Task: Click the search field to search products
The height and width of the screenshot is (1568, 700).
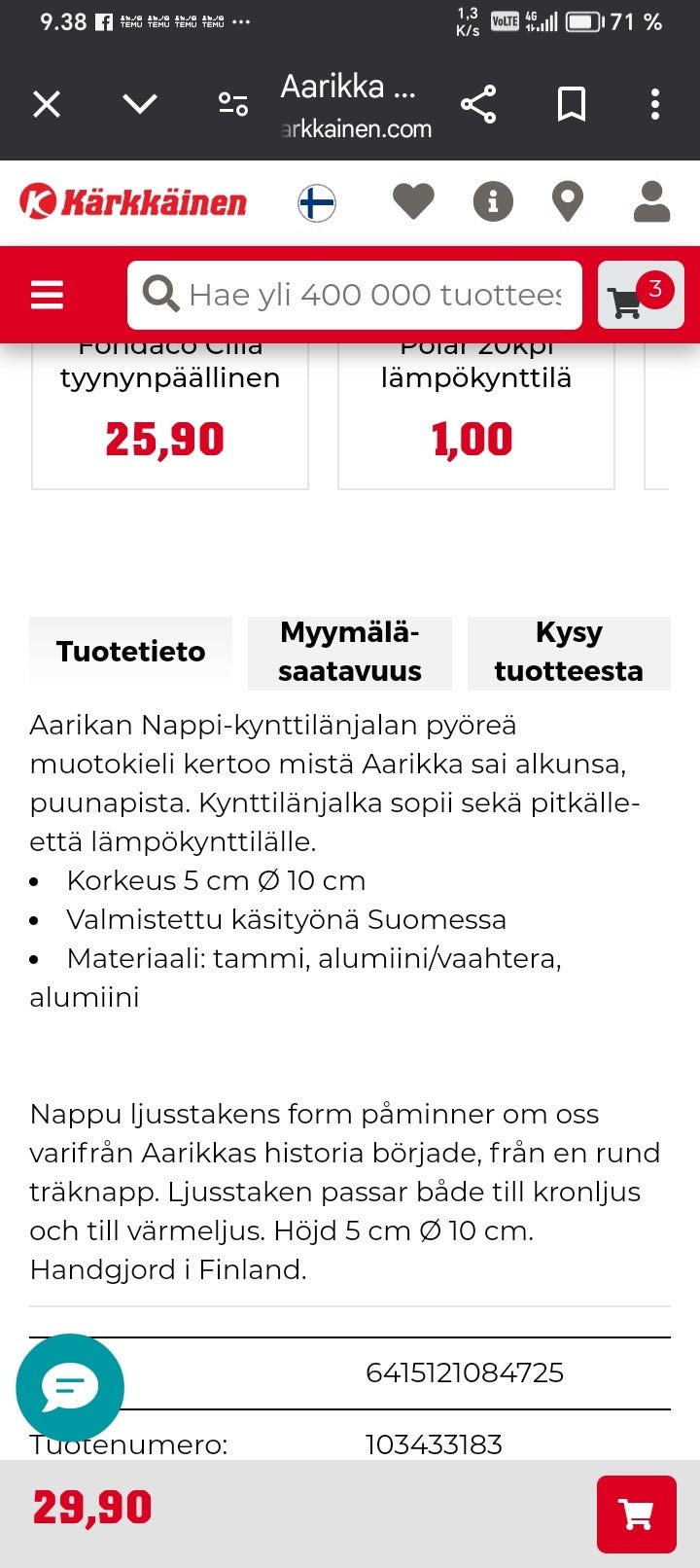Action: (x=355, y=295)
